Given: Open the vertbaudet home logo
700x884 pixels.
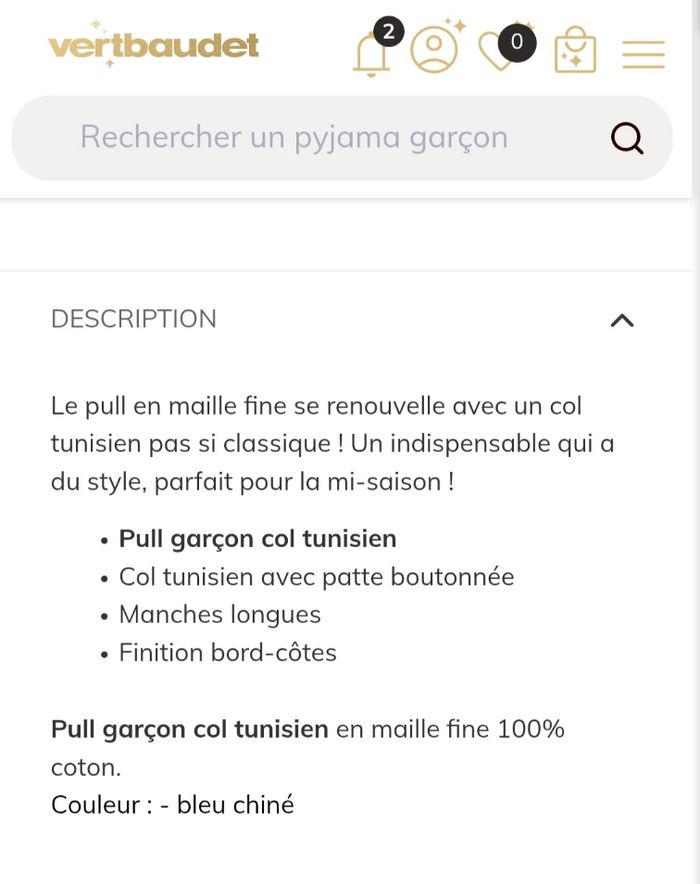Looking at the screenshot, I should click(154, 46).
